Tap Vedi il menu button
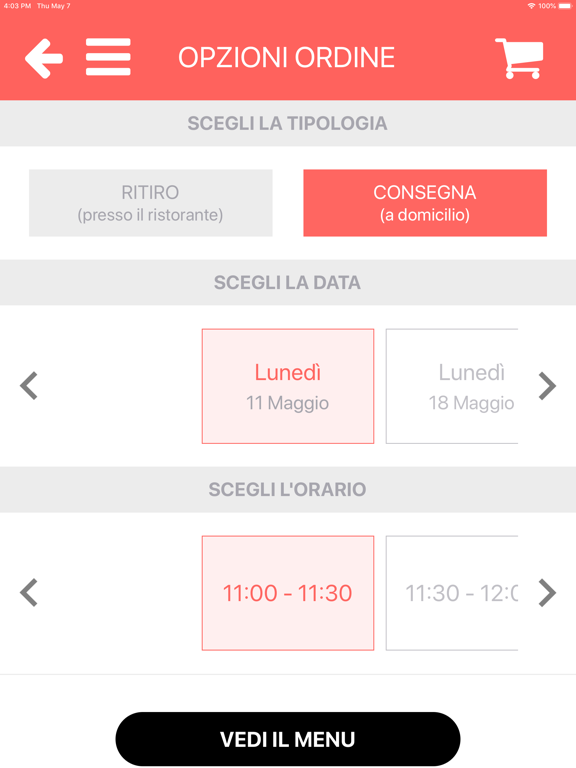576x768 pixels. click(288, 739)
